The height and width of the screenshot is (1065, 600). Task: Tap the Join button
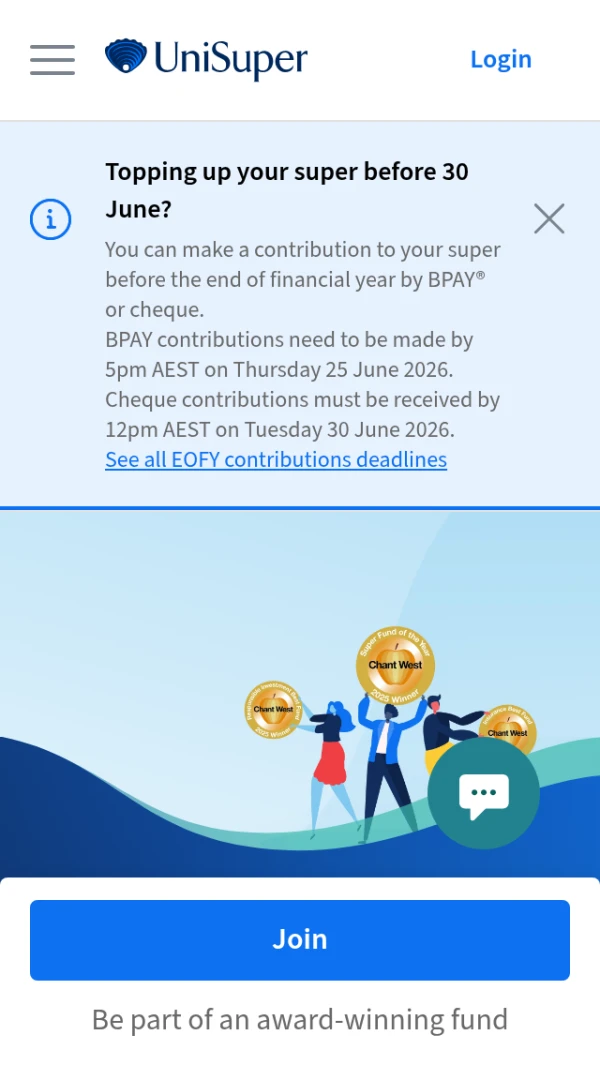[x=300, y=940]
